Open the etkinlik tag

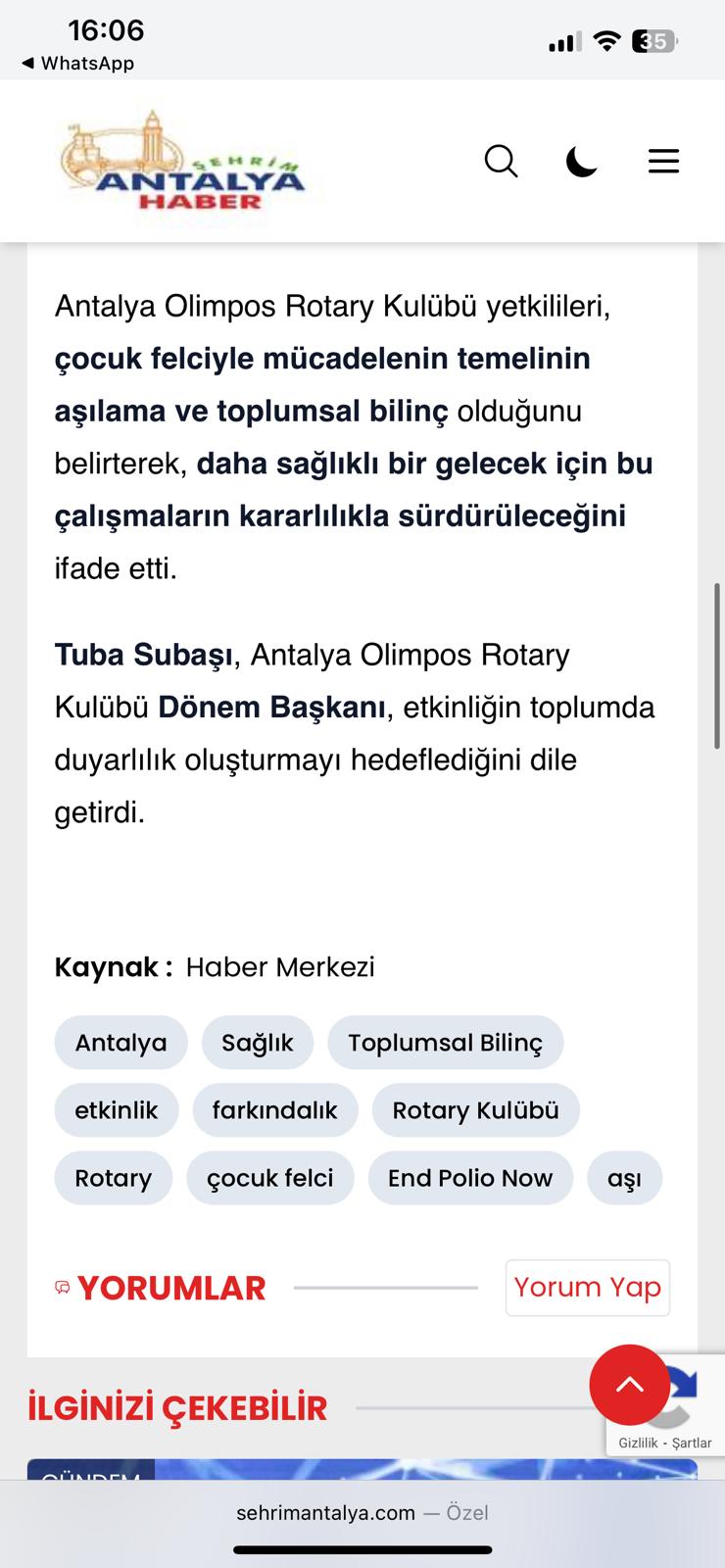(x=117, y=1110)
